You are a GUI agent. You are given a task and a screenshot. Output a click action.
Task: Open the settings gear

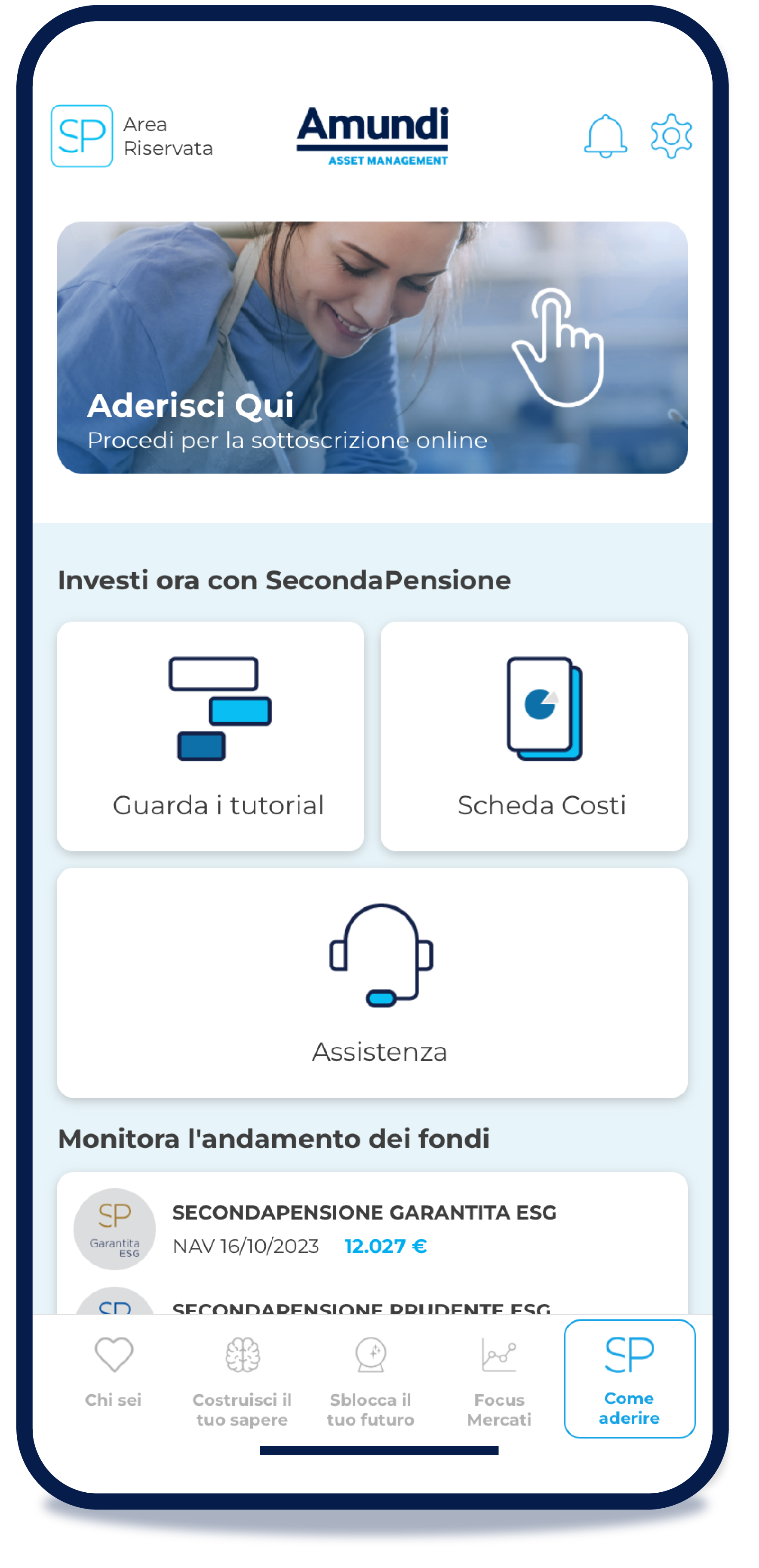click(x=671, y=136)
